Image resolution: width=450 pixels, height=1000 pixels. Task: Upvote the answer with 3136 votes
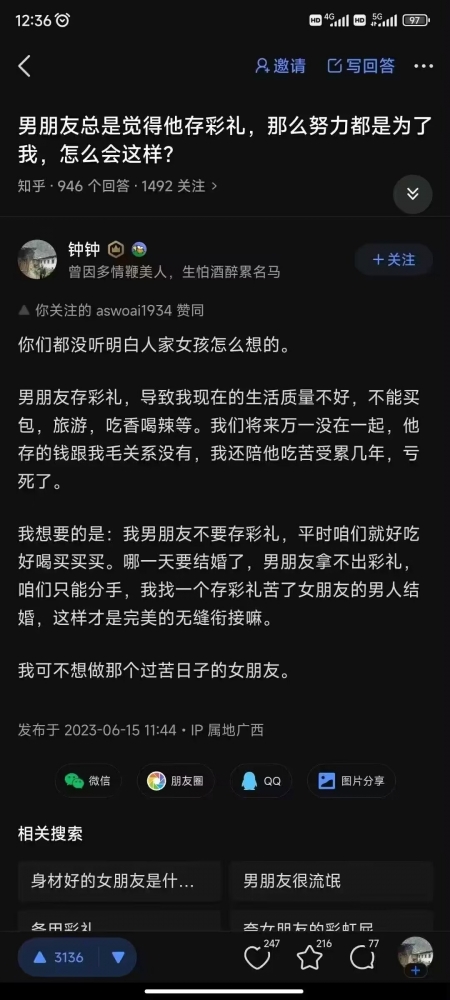click(58, 957)
